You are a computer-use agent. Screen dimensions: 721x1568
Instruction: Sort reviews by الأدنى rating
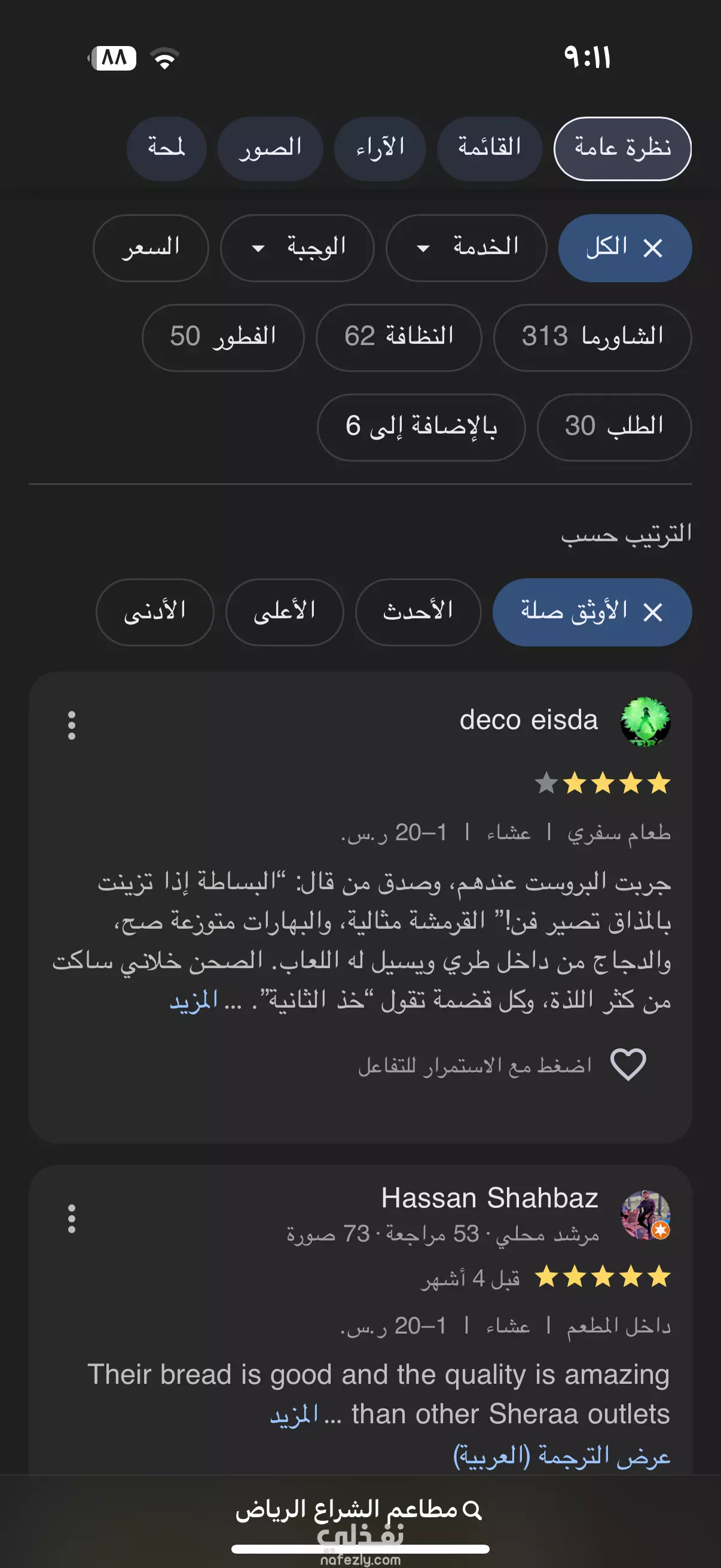click(x=155, y=612)
